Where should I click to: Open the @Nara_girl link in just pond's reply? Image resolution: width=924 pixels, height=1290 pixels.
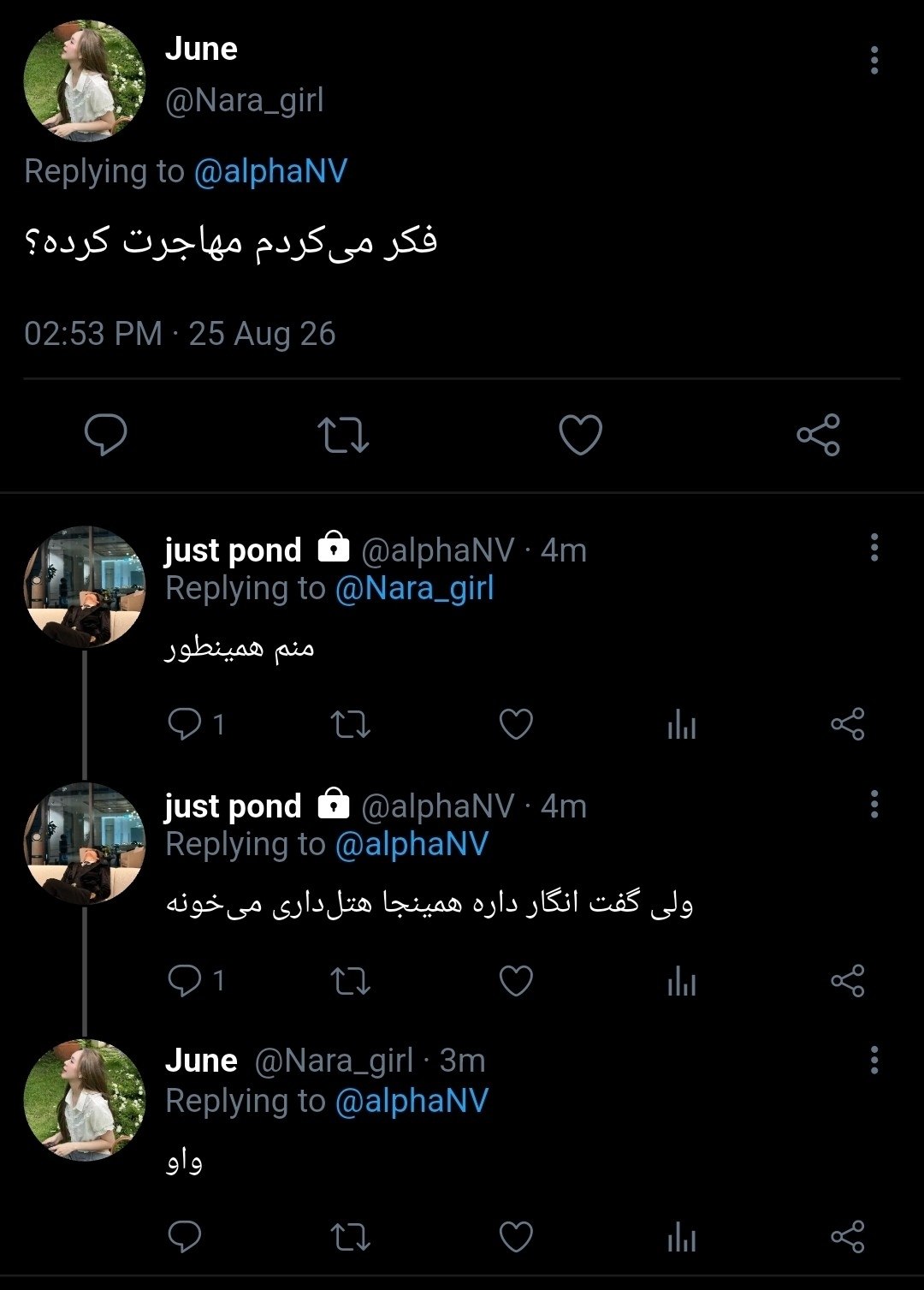click(415, 589)
